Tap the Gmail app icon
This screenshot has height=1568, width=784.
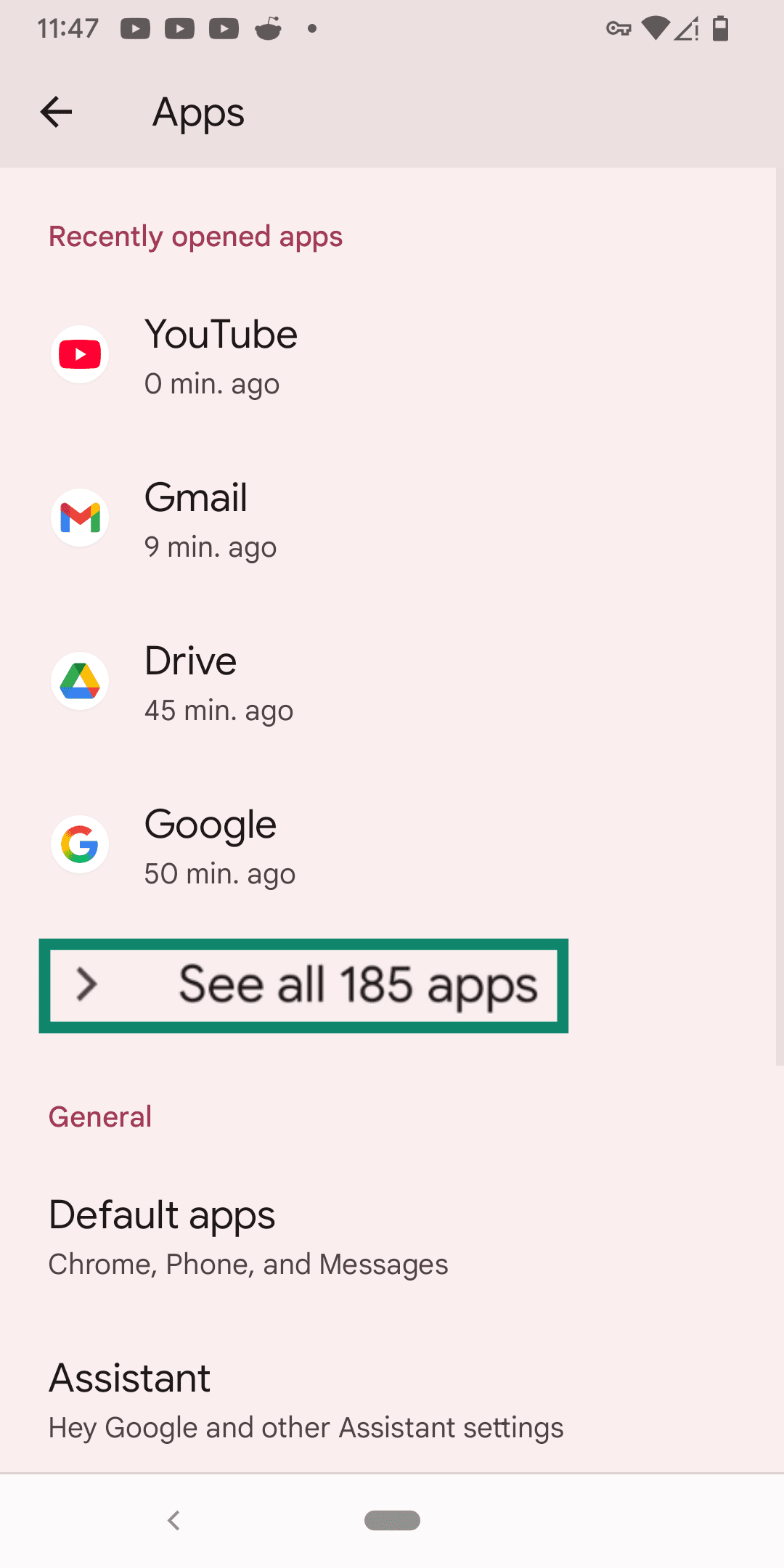point(79,517)
